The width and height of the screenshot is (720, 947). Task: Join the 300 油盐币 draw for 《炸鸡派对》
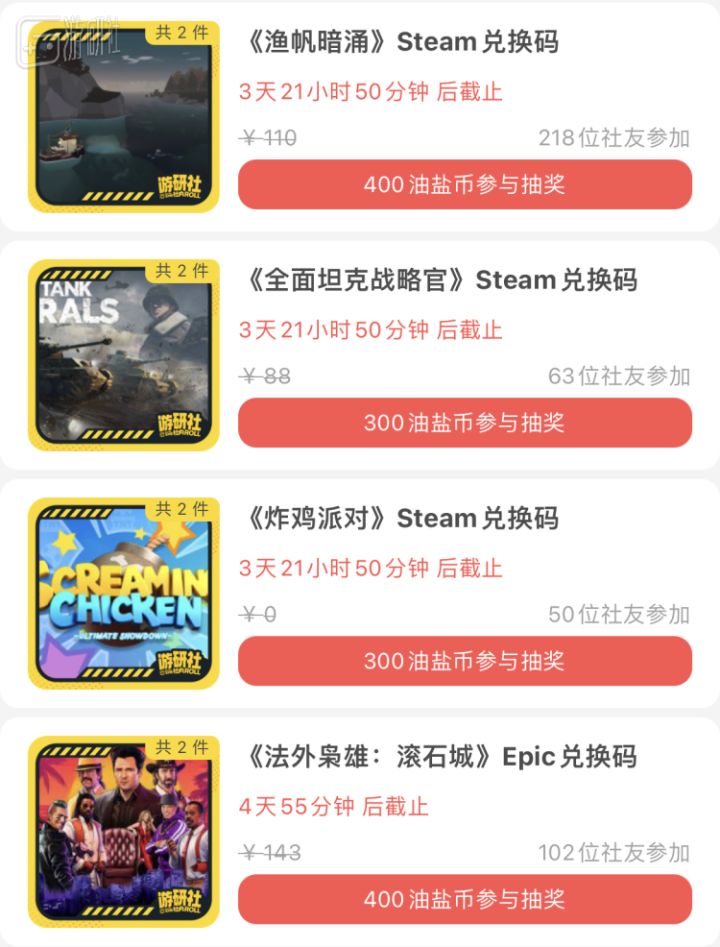coord(464,661)
